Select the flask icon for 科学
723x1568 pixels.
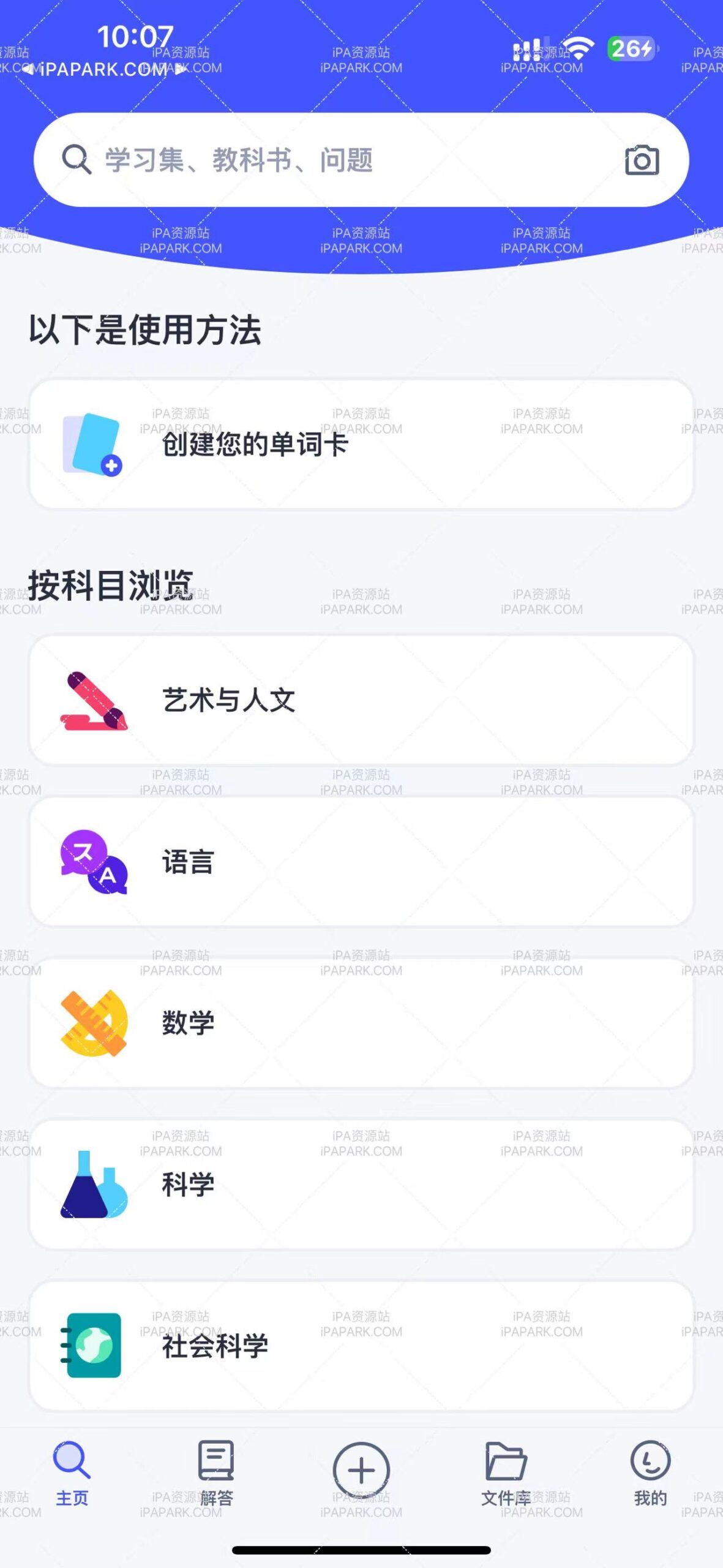93,1185
